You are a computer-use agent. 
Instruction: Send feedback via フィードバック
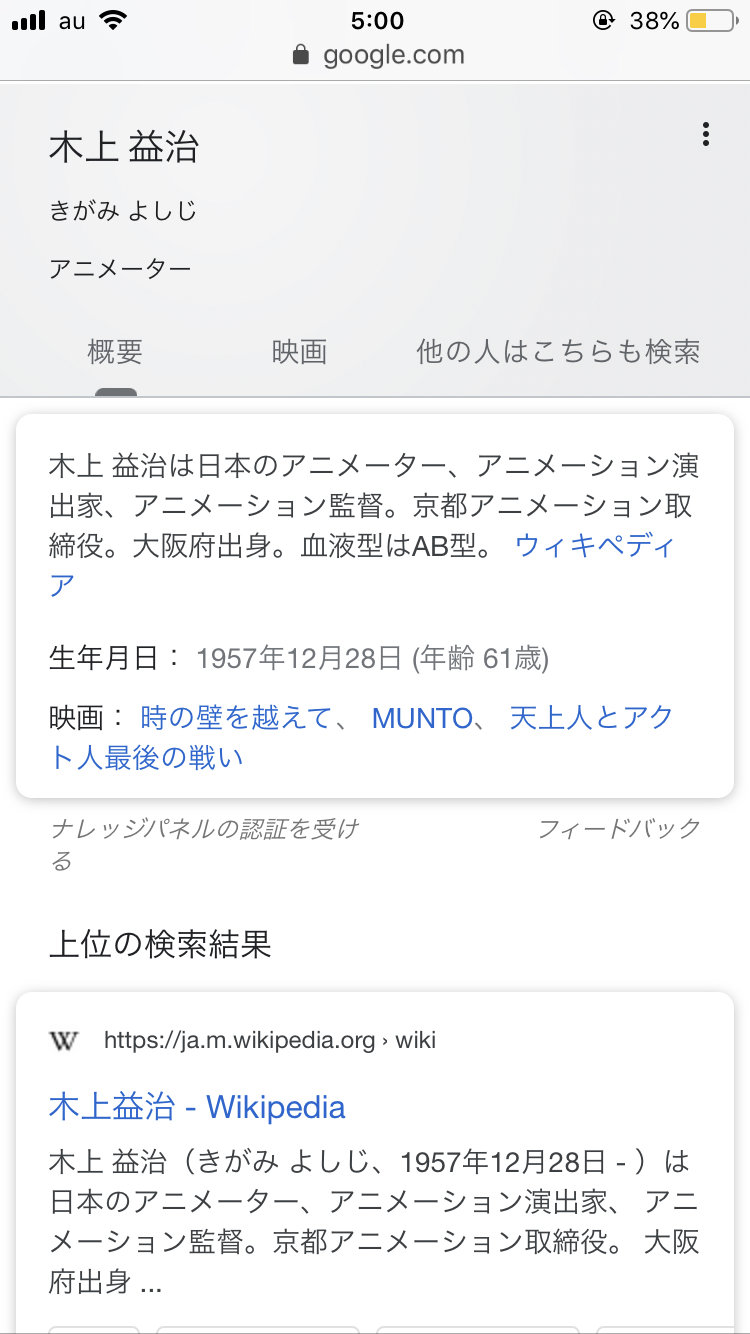[x=619, y=828]
